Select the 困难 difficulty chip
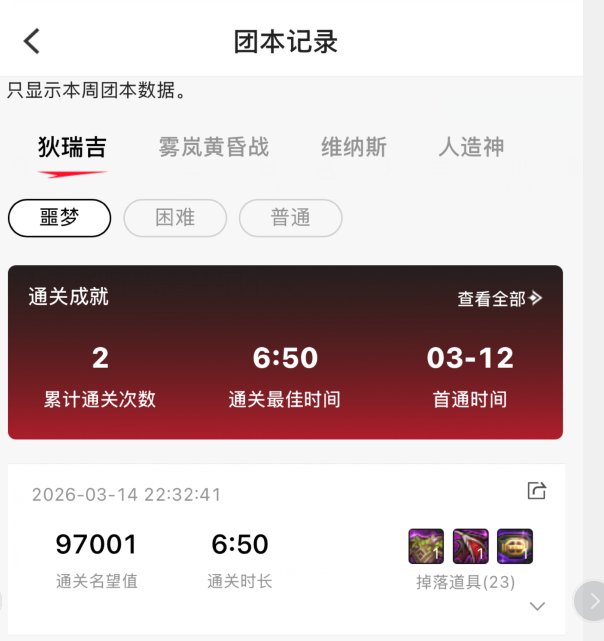 [x=175, y=218]
